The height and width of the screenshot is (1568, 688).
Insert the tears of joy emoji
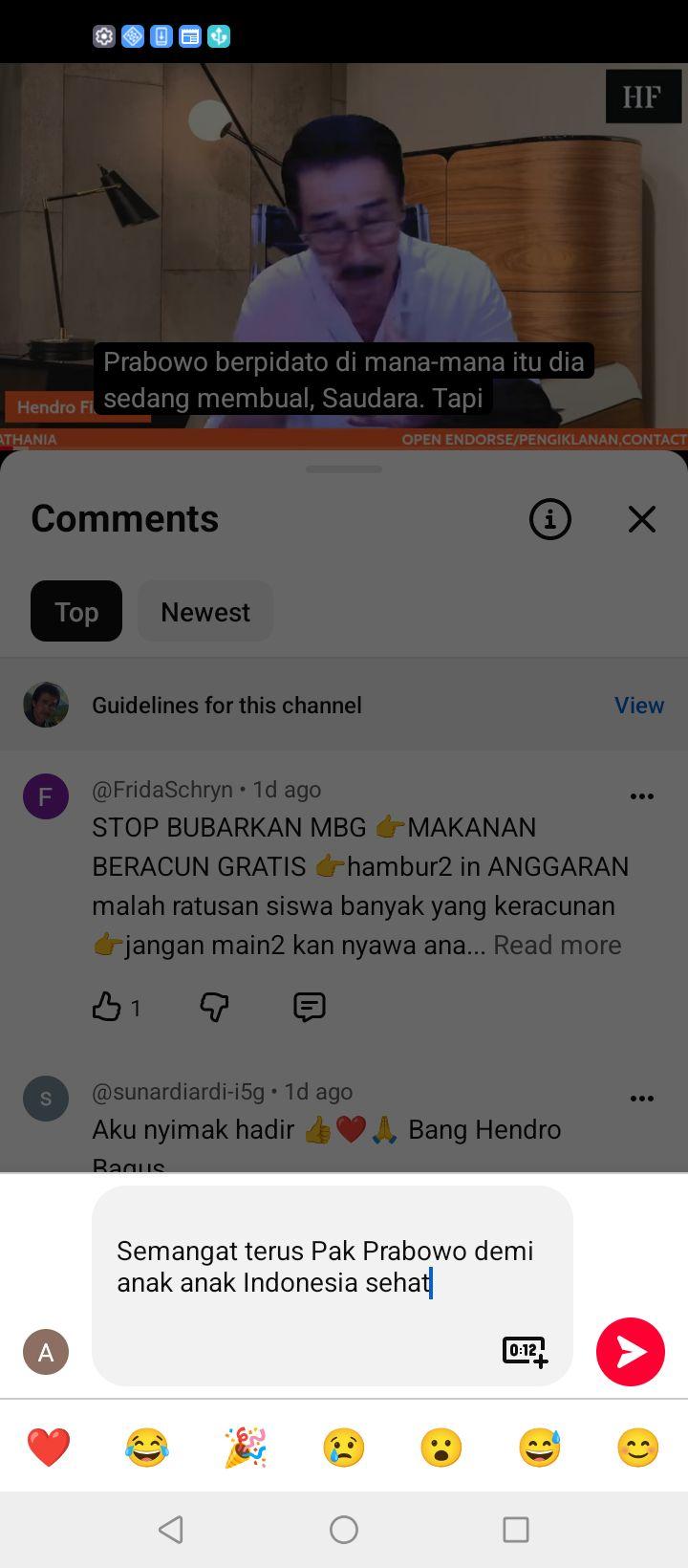tap(147, 1448)
